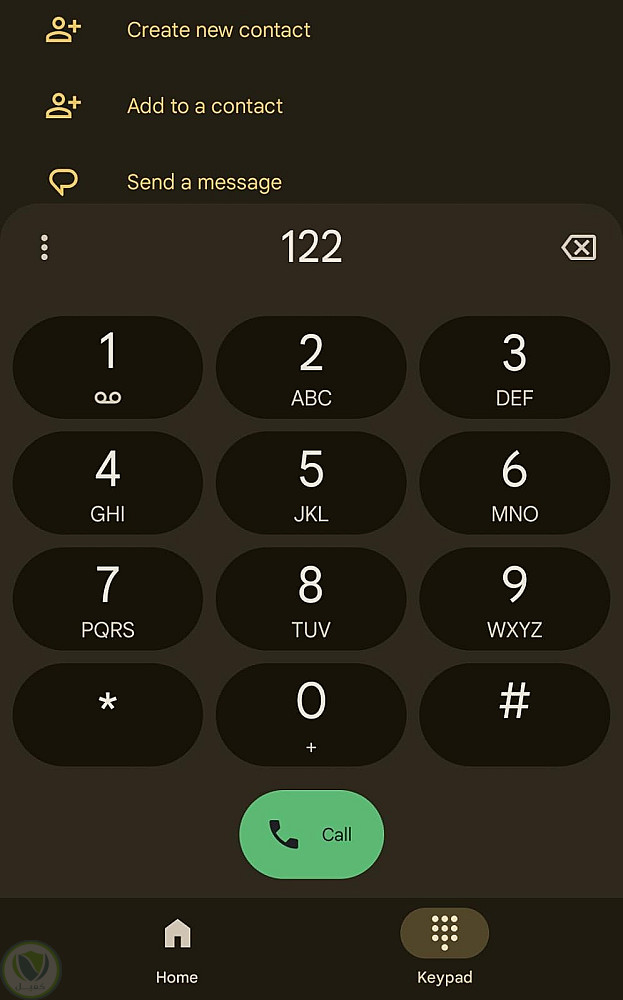623x1000 pixels.
Task: Switch to the Home tab
Action: (177, 948)
